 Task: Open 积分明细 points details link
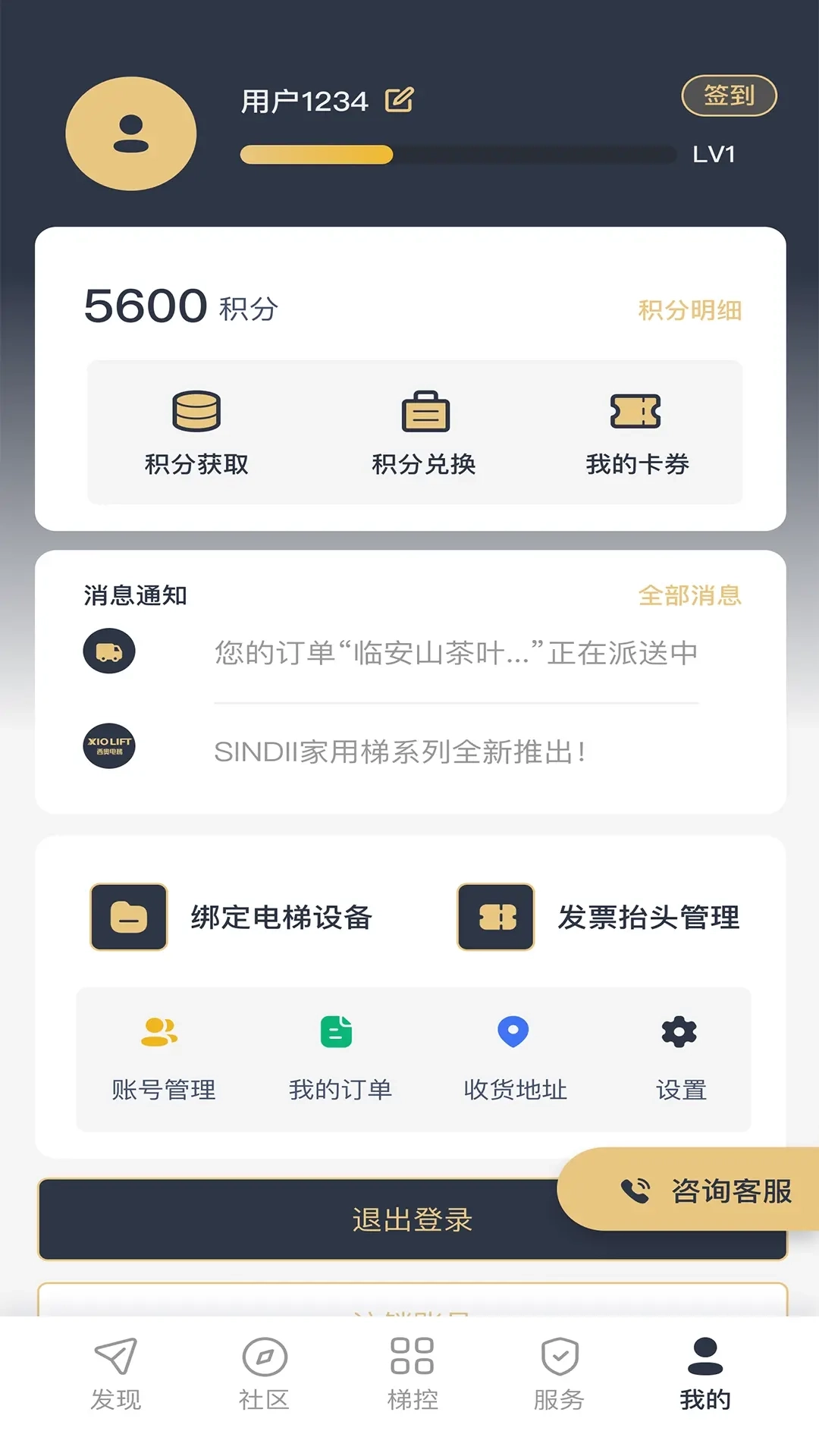coord(691,310)
